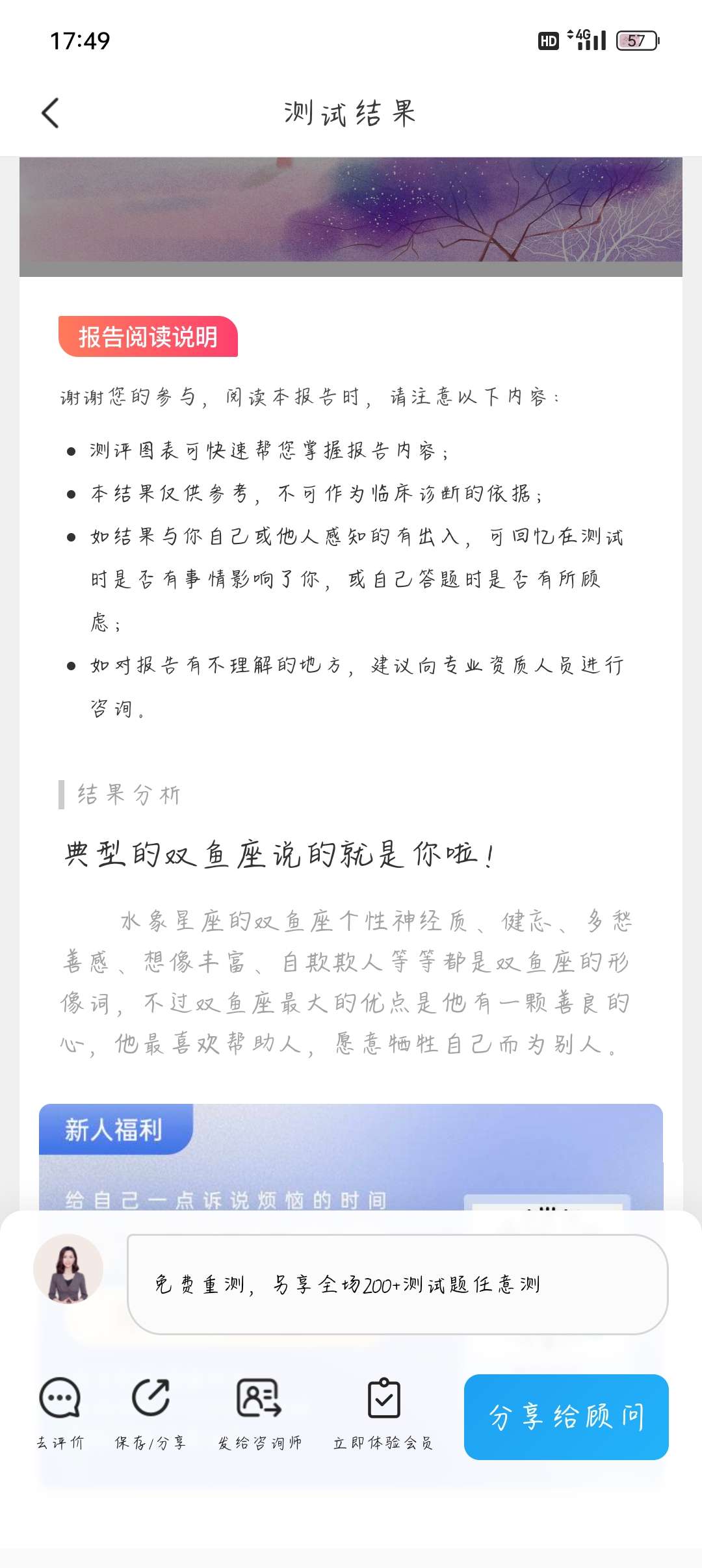This screenshot has height=1568, width=702.
Task: Send the result via 发给咨询师
Action: (x=259, y=1414)
